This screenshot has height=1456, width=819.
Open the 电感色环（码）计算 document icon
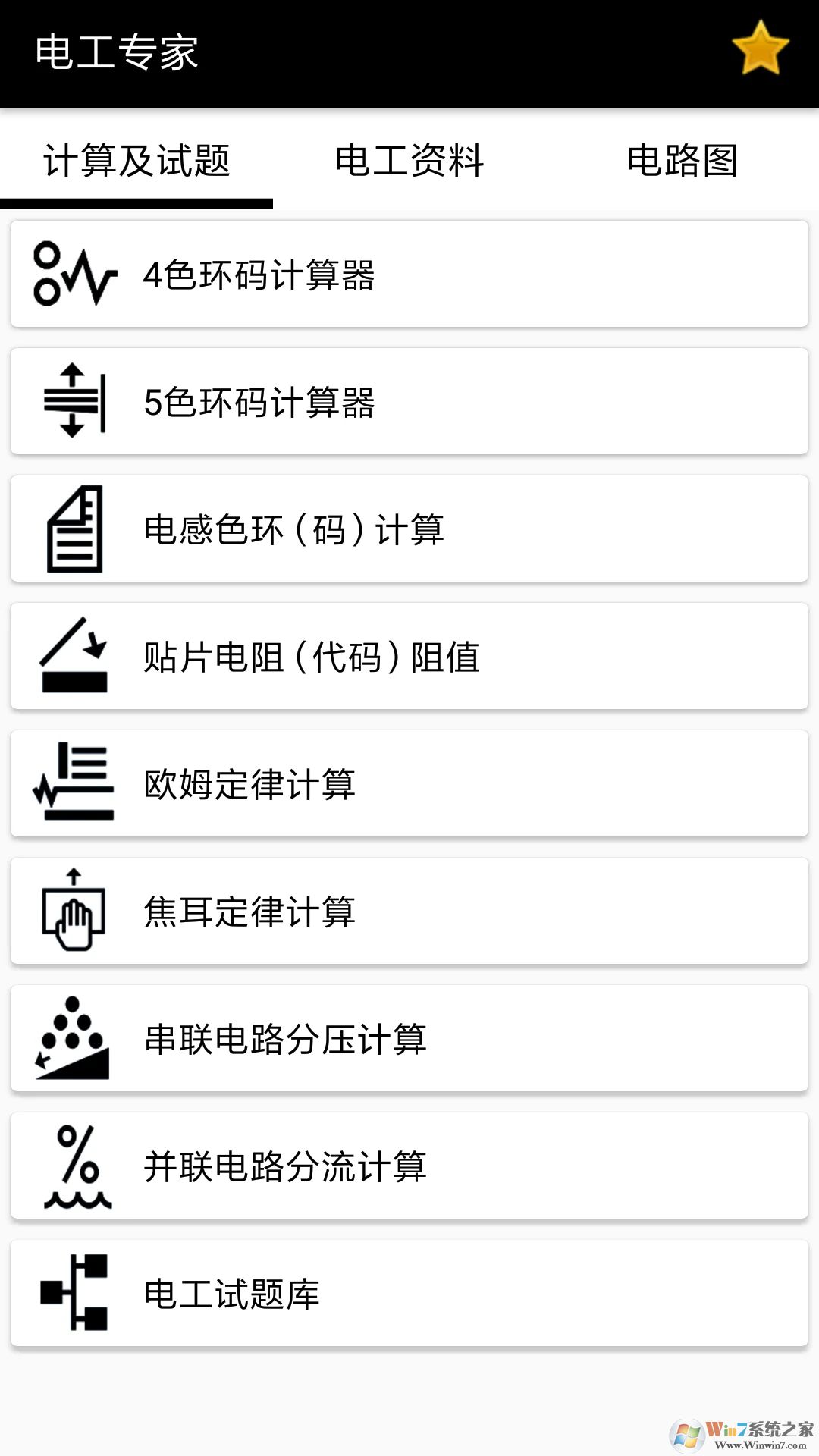coord(74,529)
